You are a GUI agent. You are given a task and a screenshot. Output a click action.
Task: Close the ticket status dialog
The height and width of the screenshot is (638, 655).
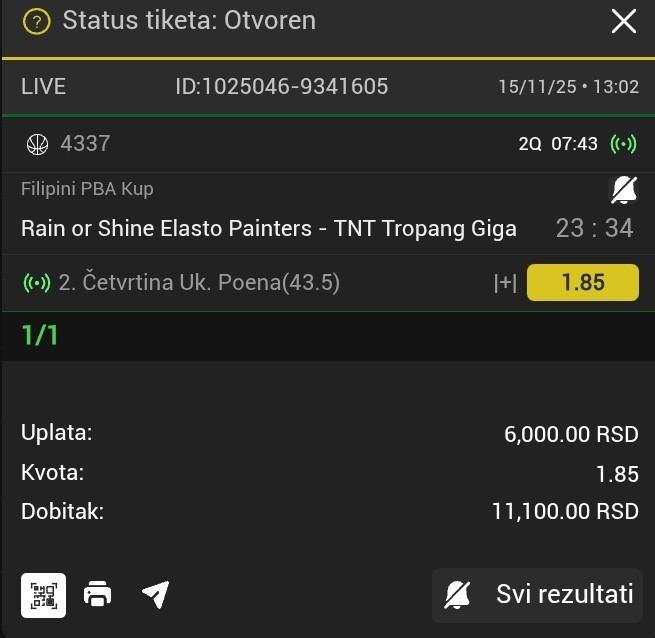tap(624, 21)
